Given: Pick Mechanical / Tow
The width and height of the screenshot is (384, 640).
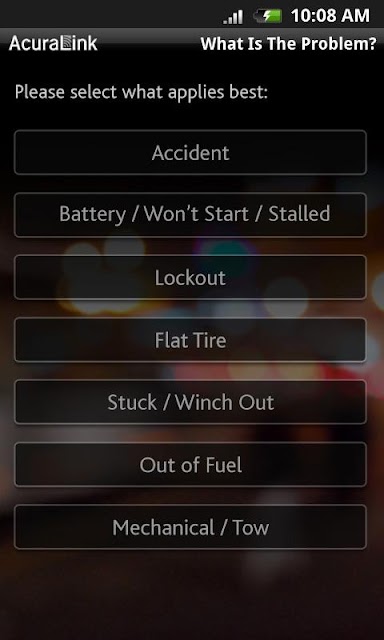Looking at the screenshot, I should point(191,527).
